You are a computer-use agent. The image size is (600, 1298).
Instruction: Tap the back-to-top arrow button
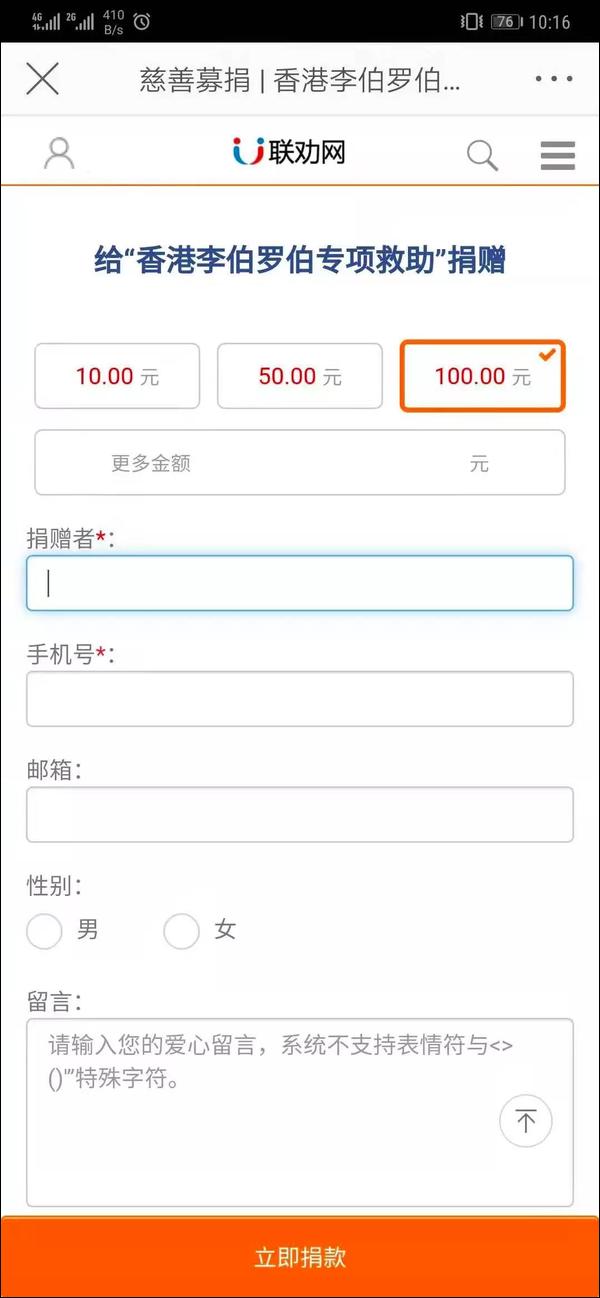[x=526, y=1121]
